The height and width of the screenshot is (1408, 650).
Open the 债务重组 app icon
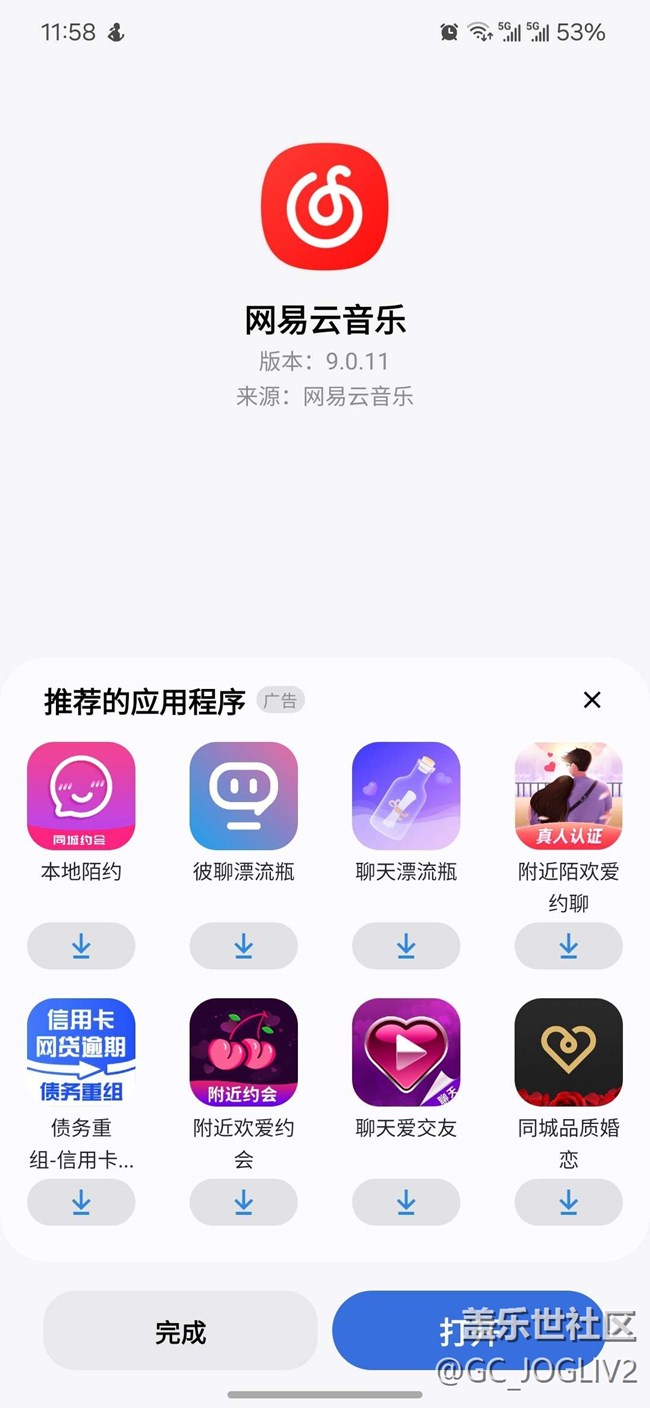point(81,1052)
